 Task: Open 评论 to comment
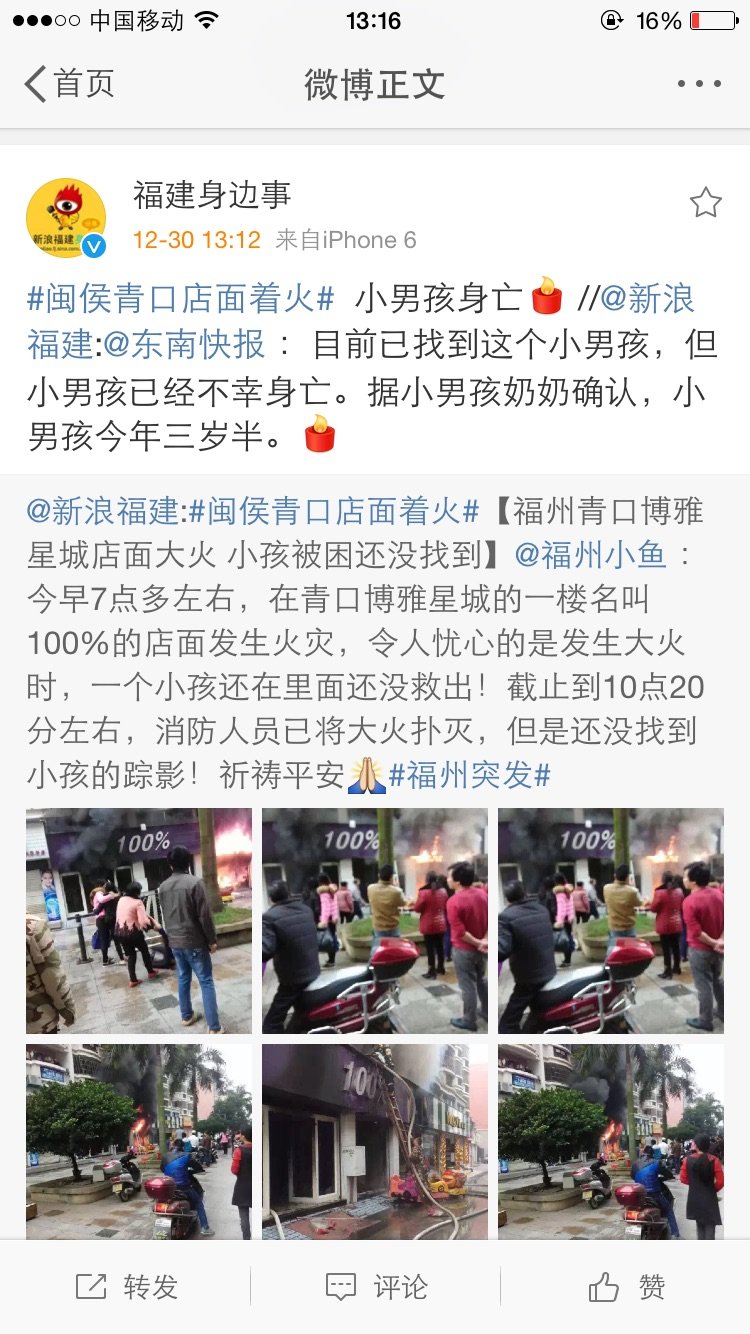point(375,1287)
